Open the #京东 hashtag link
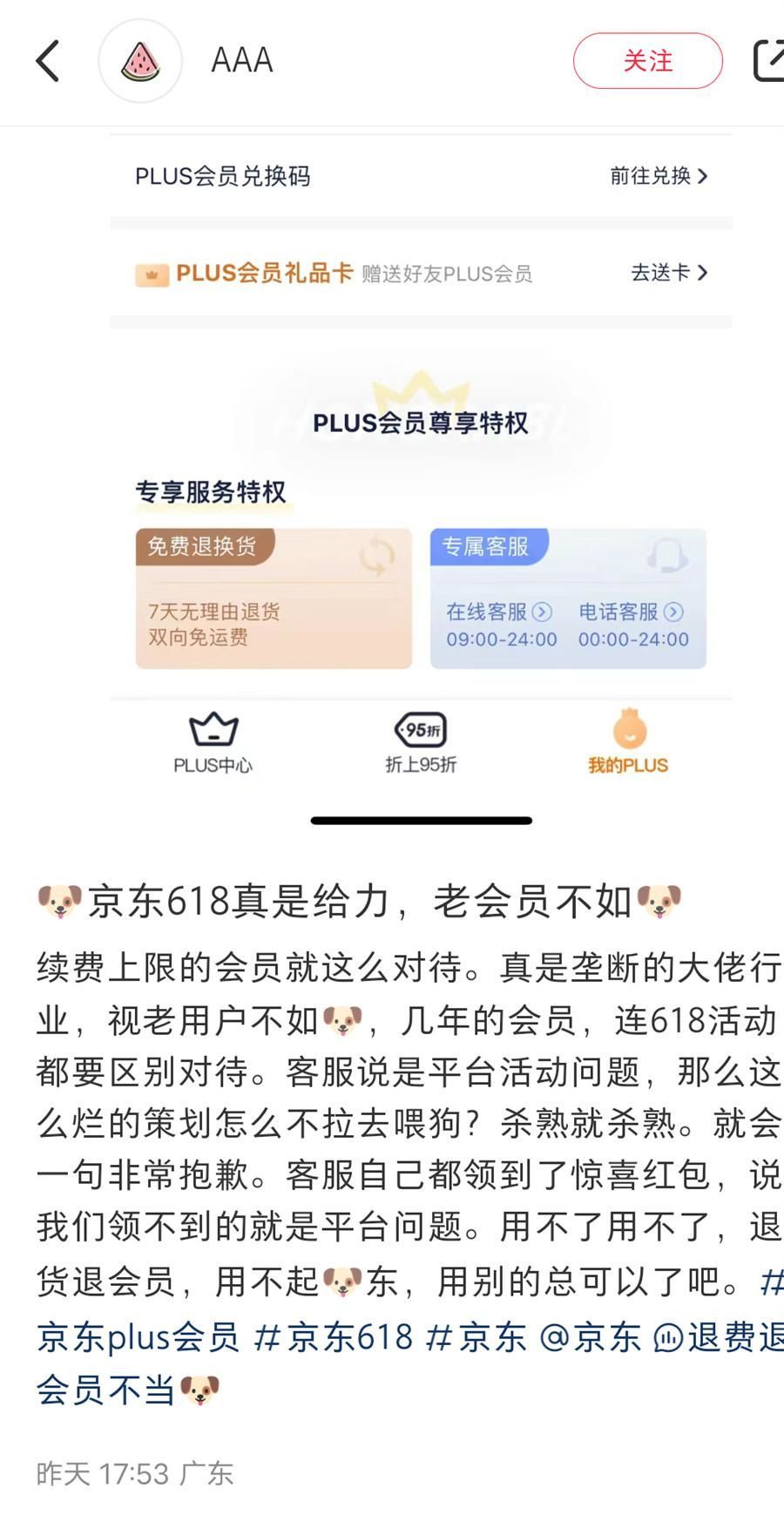784x1515 pixels. click(x=476, y=1336)
